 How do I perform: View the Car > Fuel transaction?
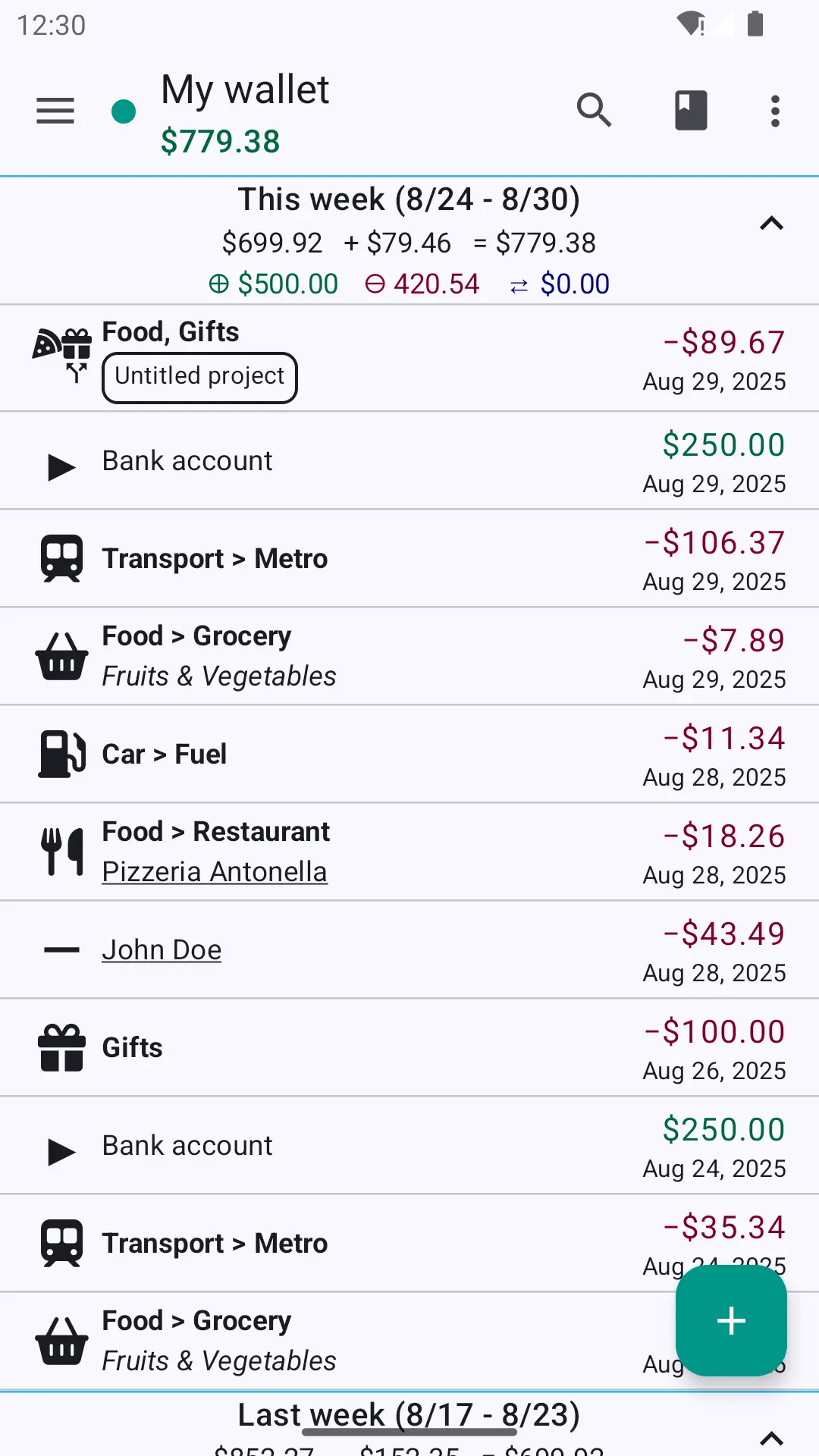[x=409, y=755]
